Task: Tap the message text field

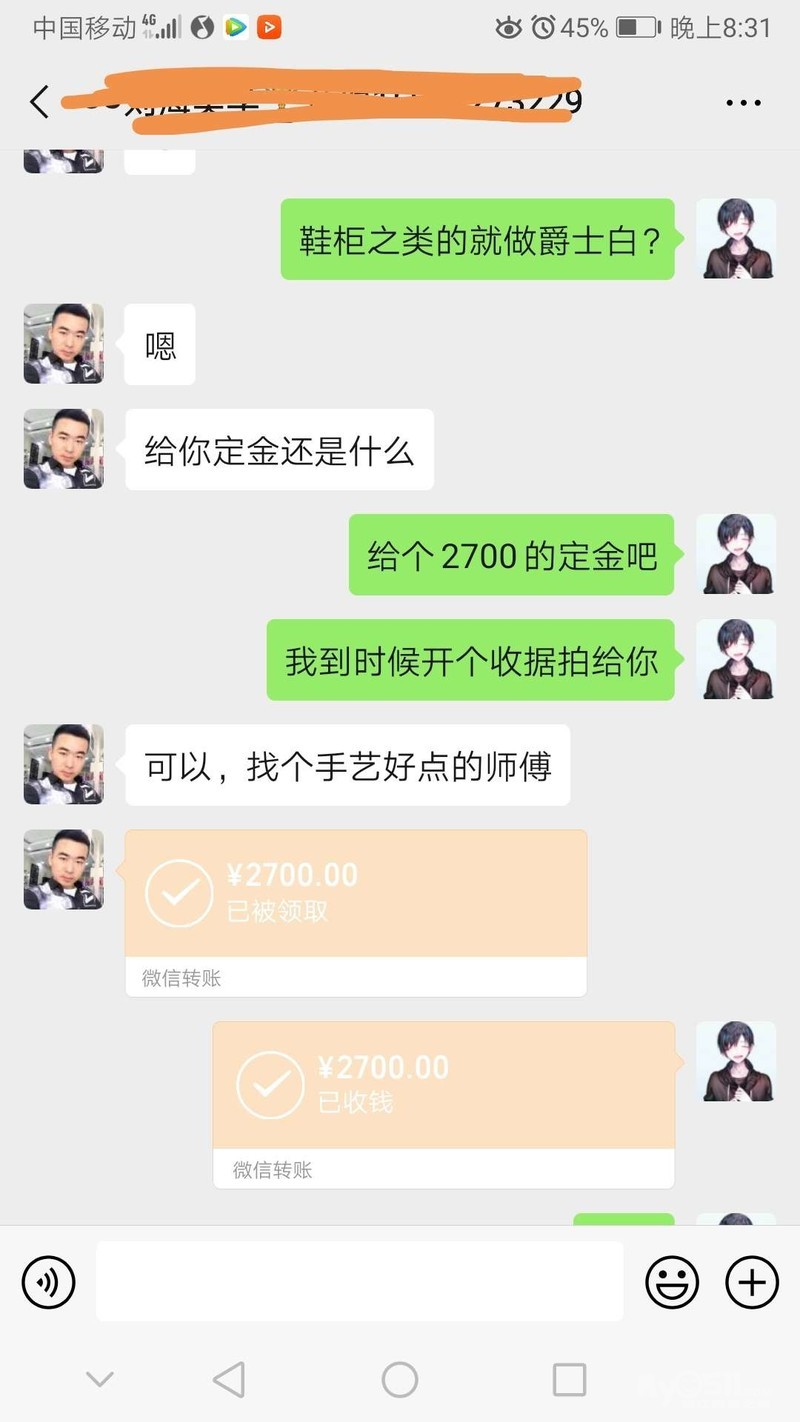Action: (x=359, y=1281)
